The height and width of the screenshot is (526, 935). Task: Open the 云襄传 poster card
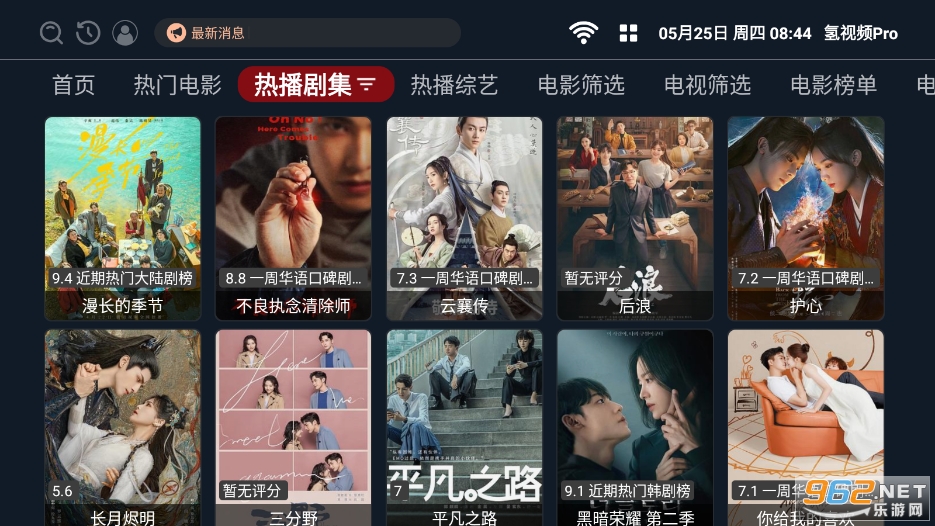point(465,218)
